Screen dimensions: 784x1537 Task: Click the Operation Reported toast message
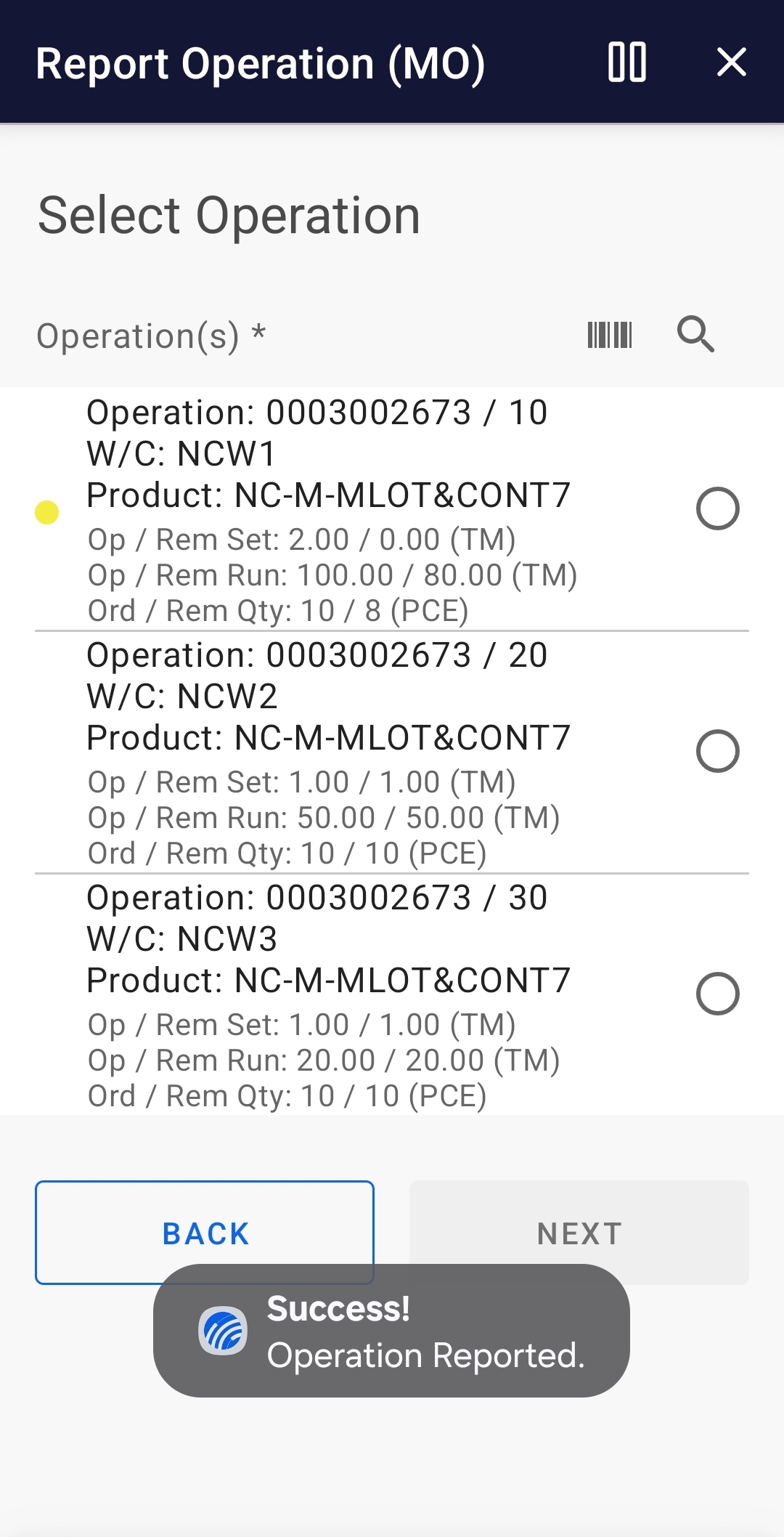click(x=427, y=1355)
